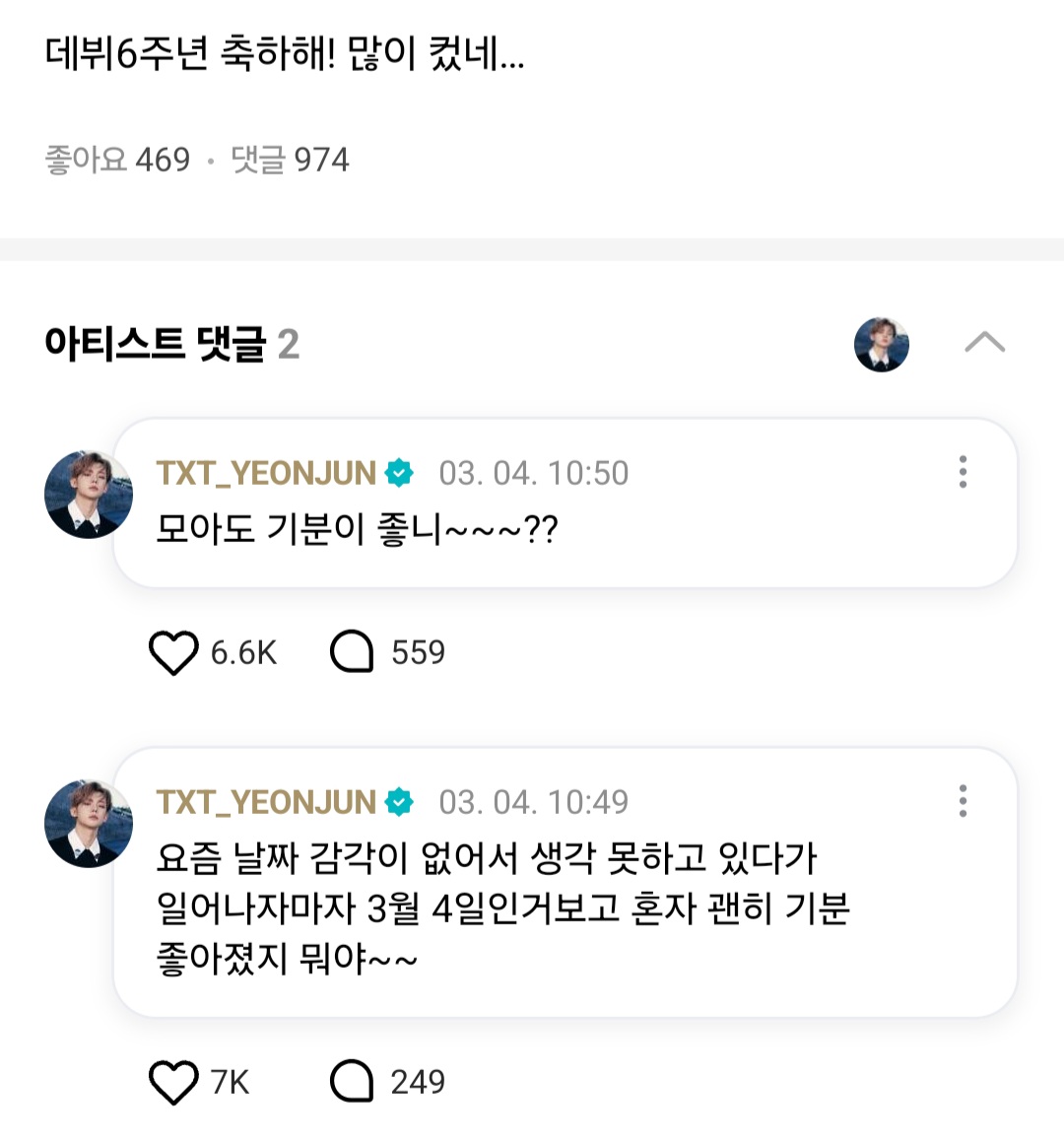This screenshot has width=1064, height=1143.
Task: Tap artist avatar beside the comments header
Action: (881, 344)
